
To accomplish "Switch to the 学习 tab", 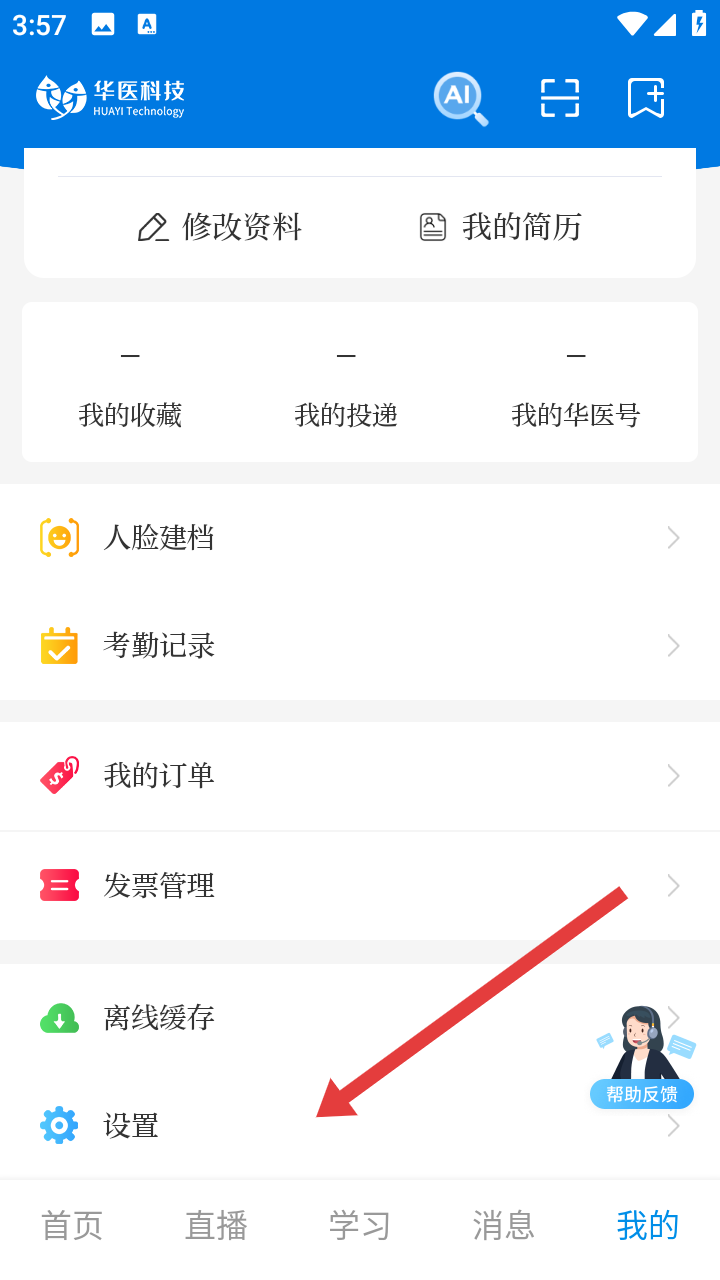I will pos(360,1226).
